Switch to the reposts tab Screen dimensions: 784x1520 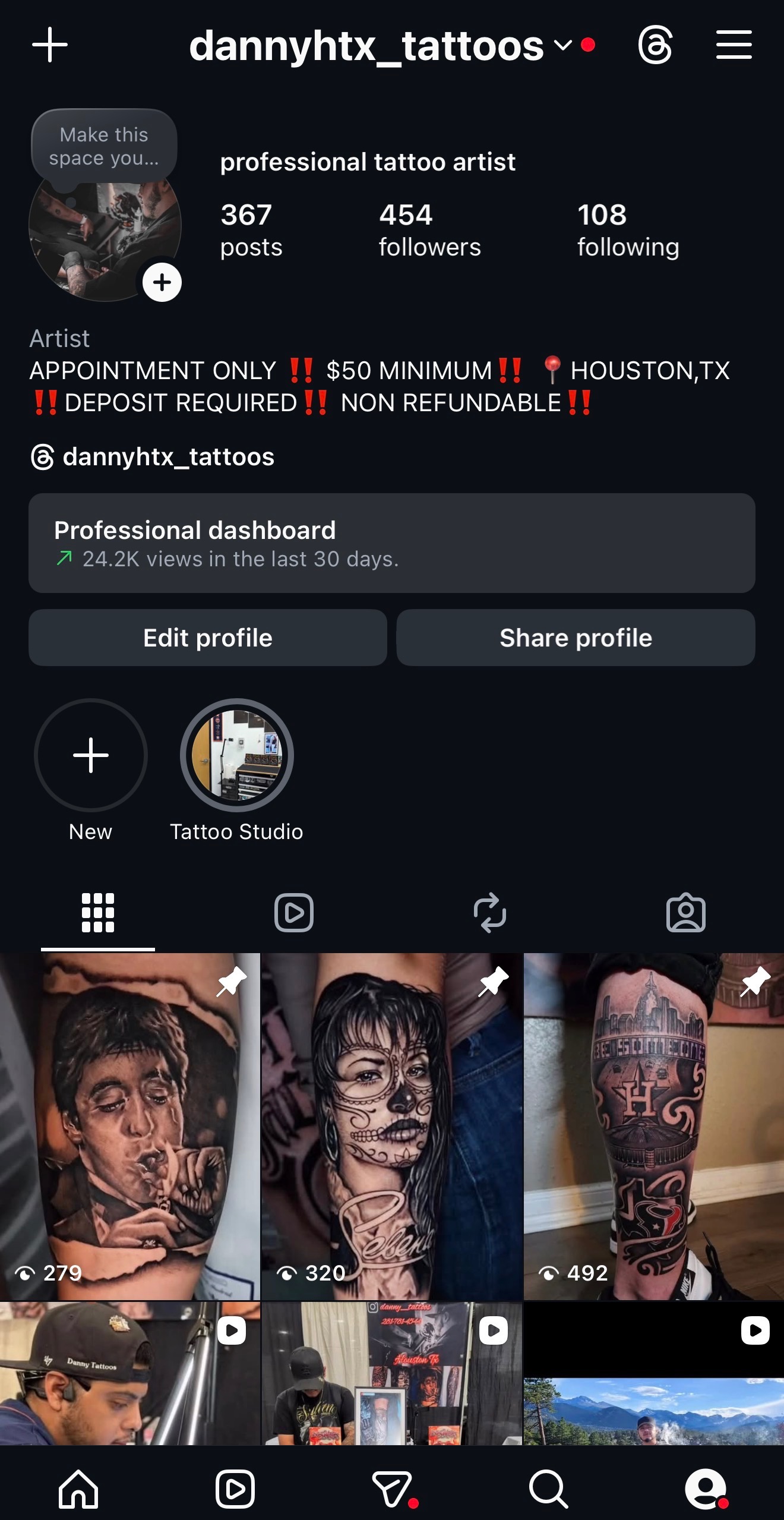pos(489,913)
